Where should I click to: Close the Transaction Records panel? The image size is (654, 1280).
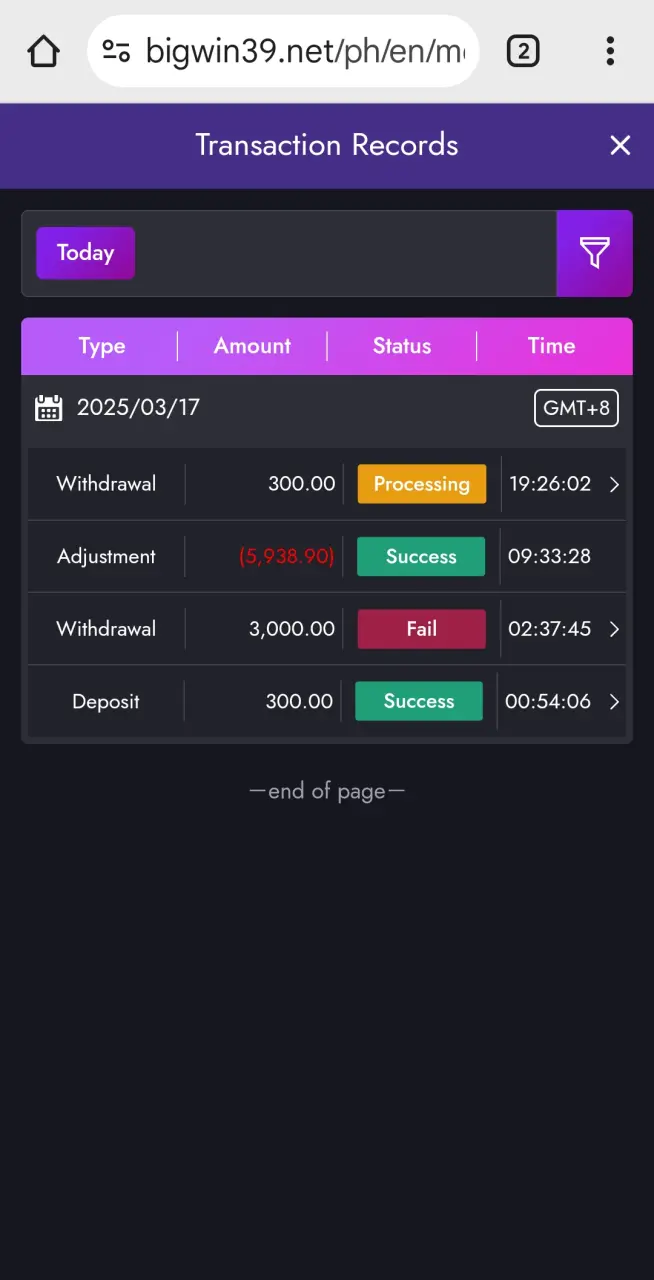point(620,146)
